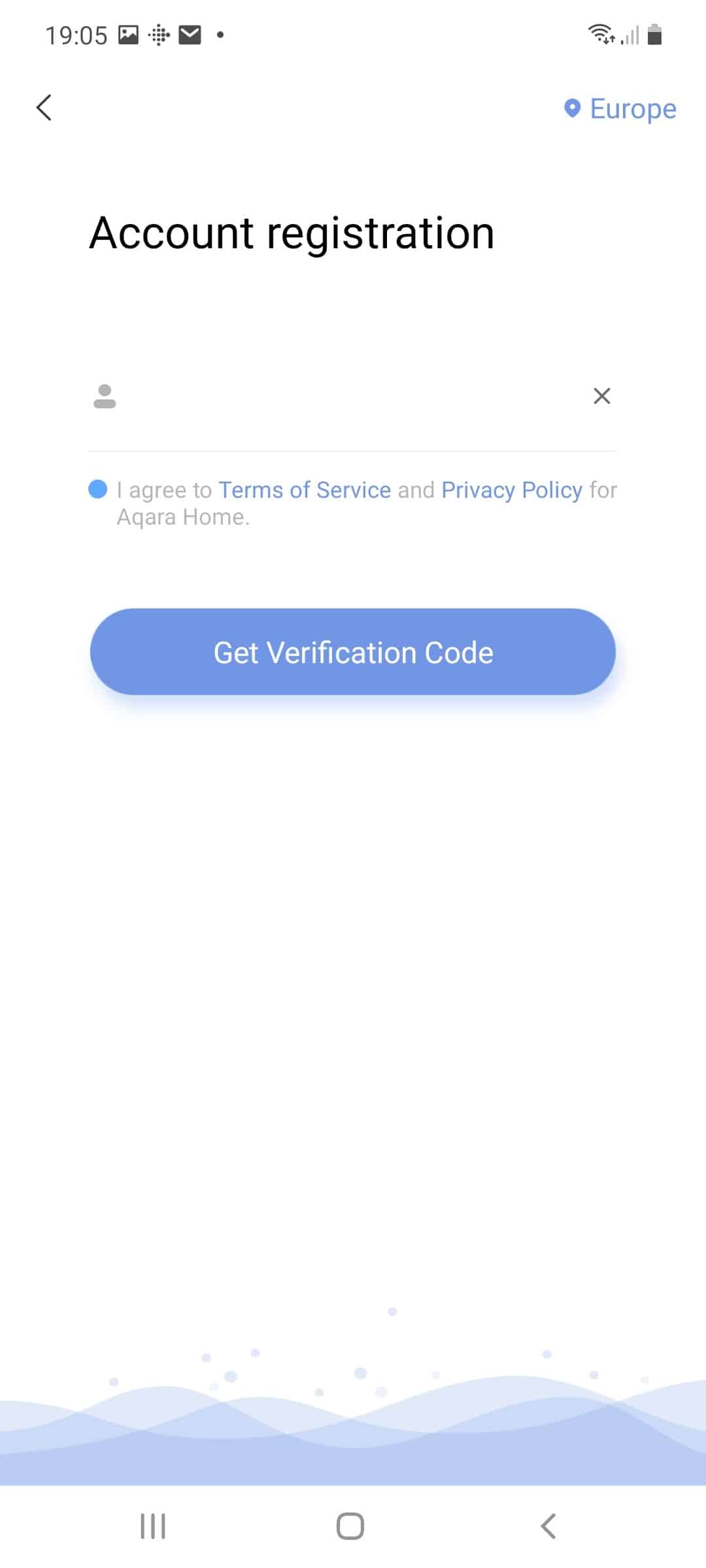Open the Terms of Service link
Image resolution: width=706 pixels, height=1568 pixels.
tap(305, 490)
